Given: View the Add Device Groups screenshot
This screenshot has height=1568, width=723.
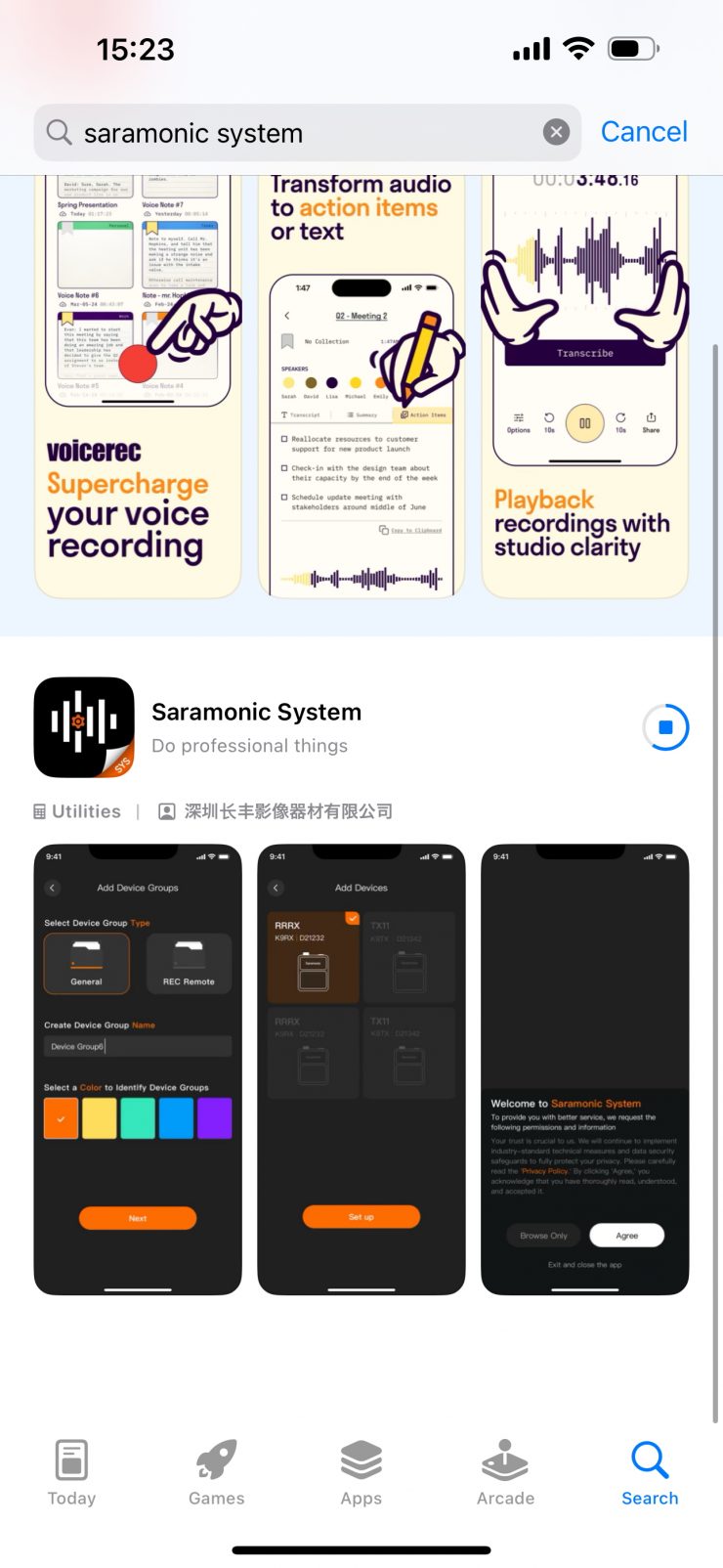Looking at the screenshot, I should click(138, 1068).
